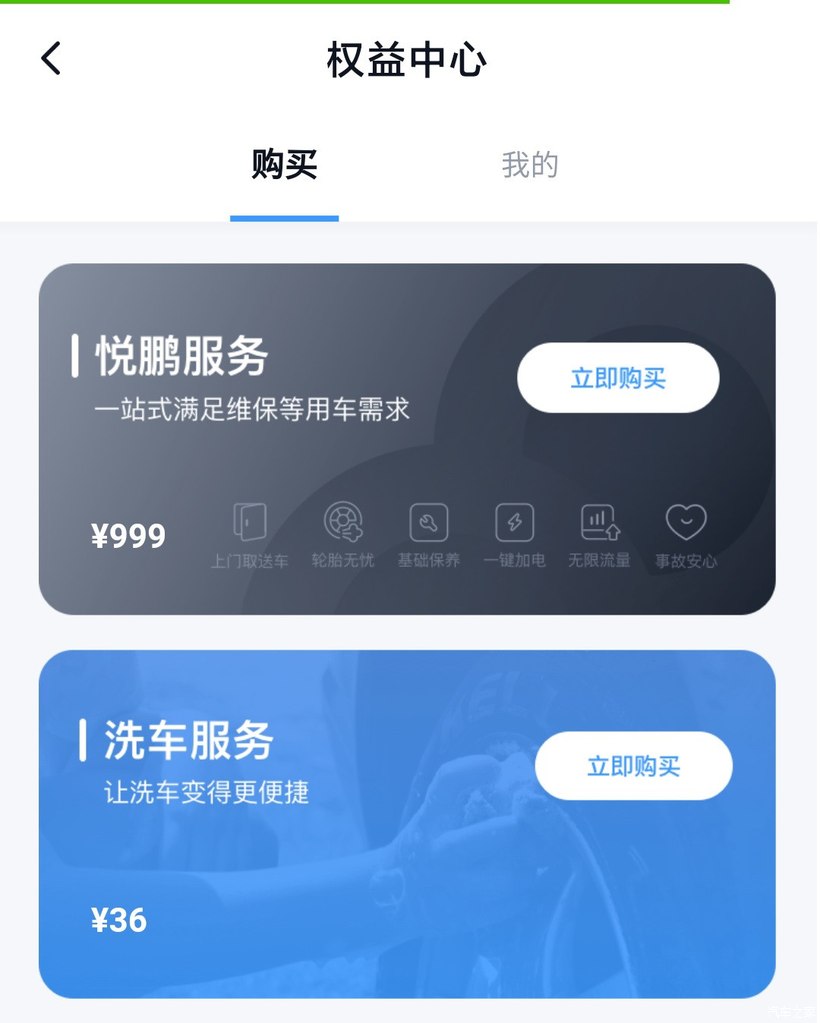Tap 立即购买 for 洗车服务
Screen dimensions: 820x1023
coord(633,766)
